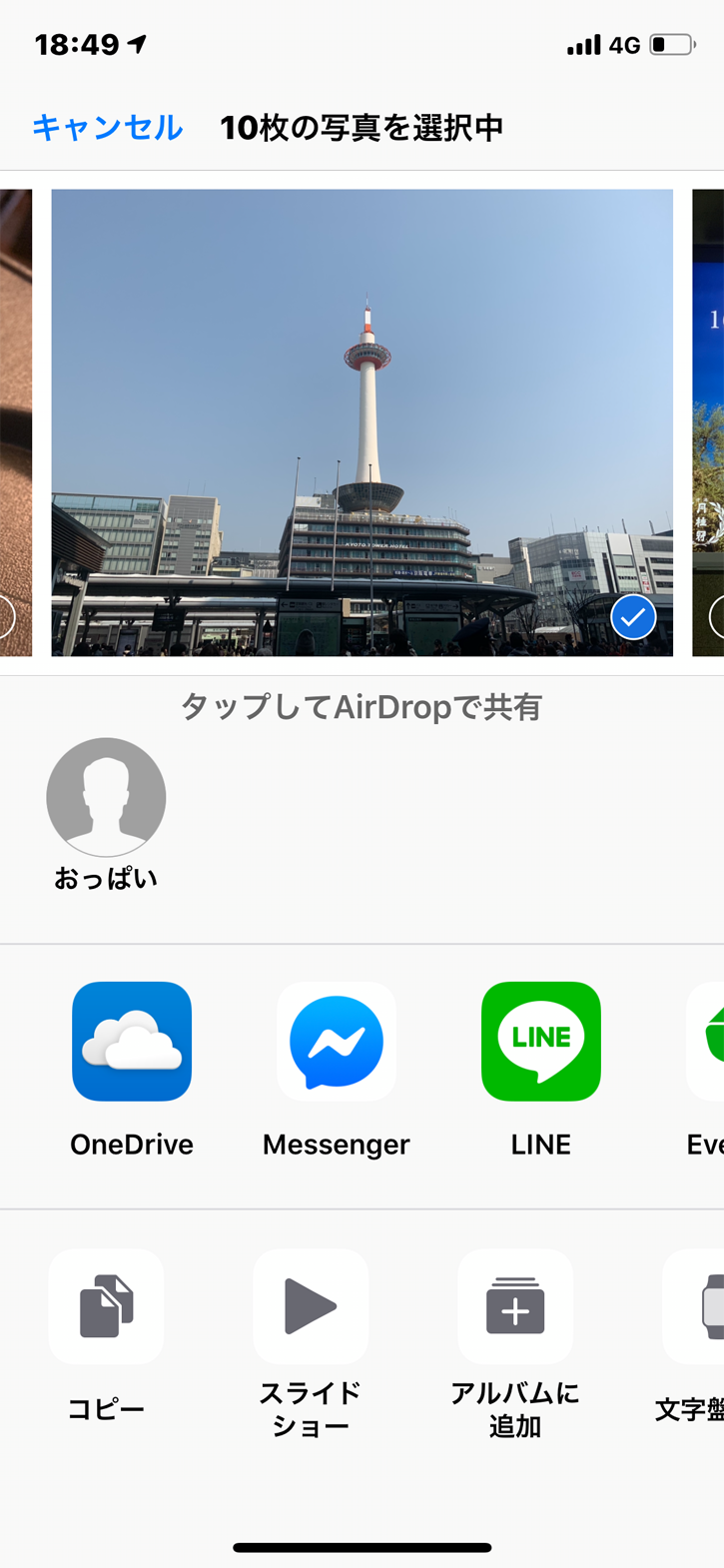Share photos to OneDrive

132,1042
